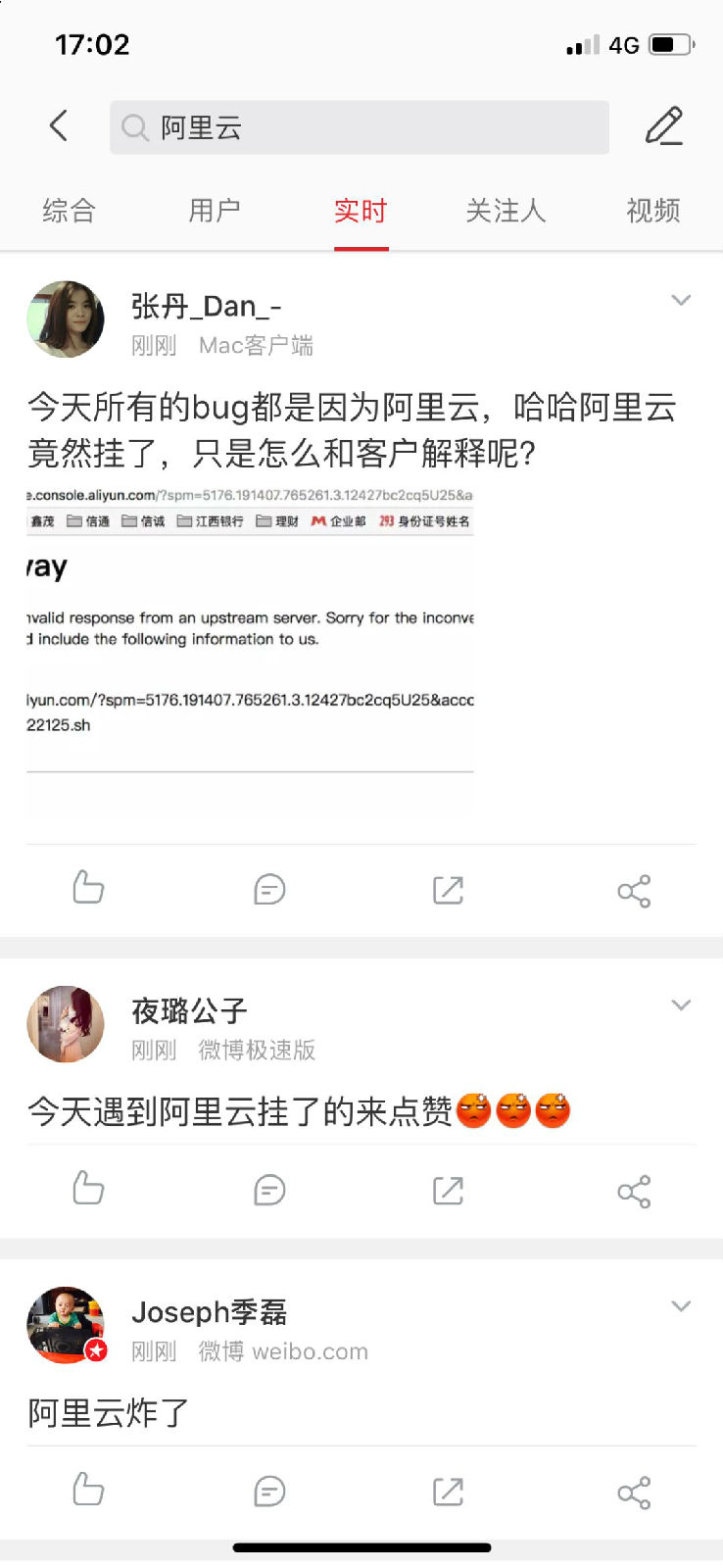Expand options on 张丹_Dan_-'s post
This screenshot has width=723, height=1568.
coord(681,301)
